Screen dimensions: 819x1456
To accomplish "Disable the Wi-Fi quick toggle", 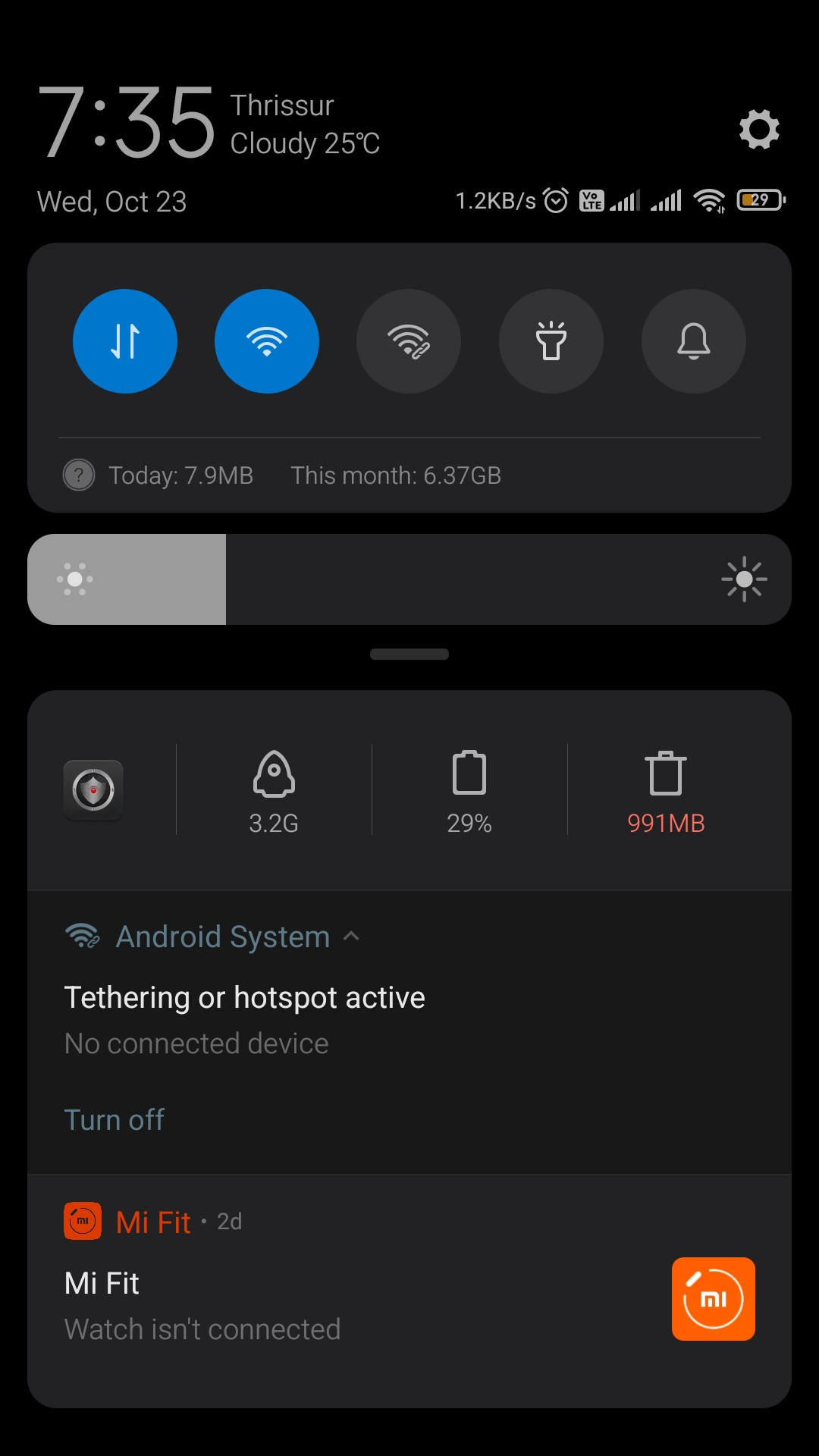I will click(x=267, y=341).
